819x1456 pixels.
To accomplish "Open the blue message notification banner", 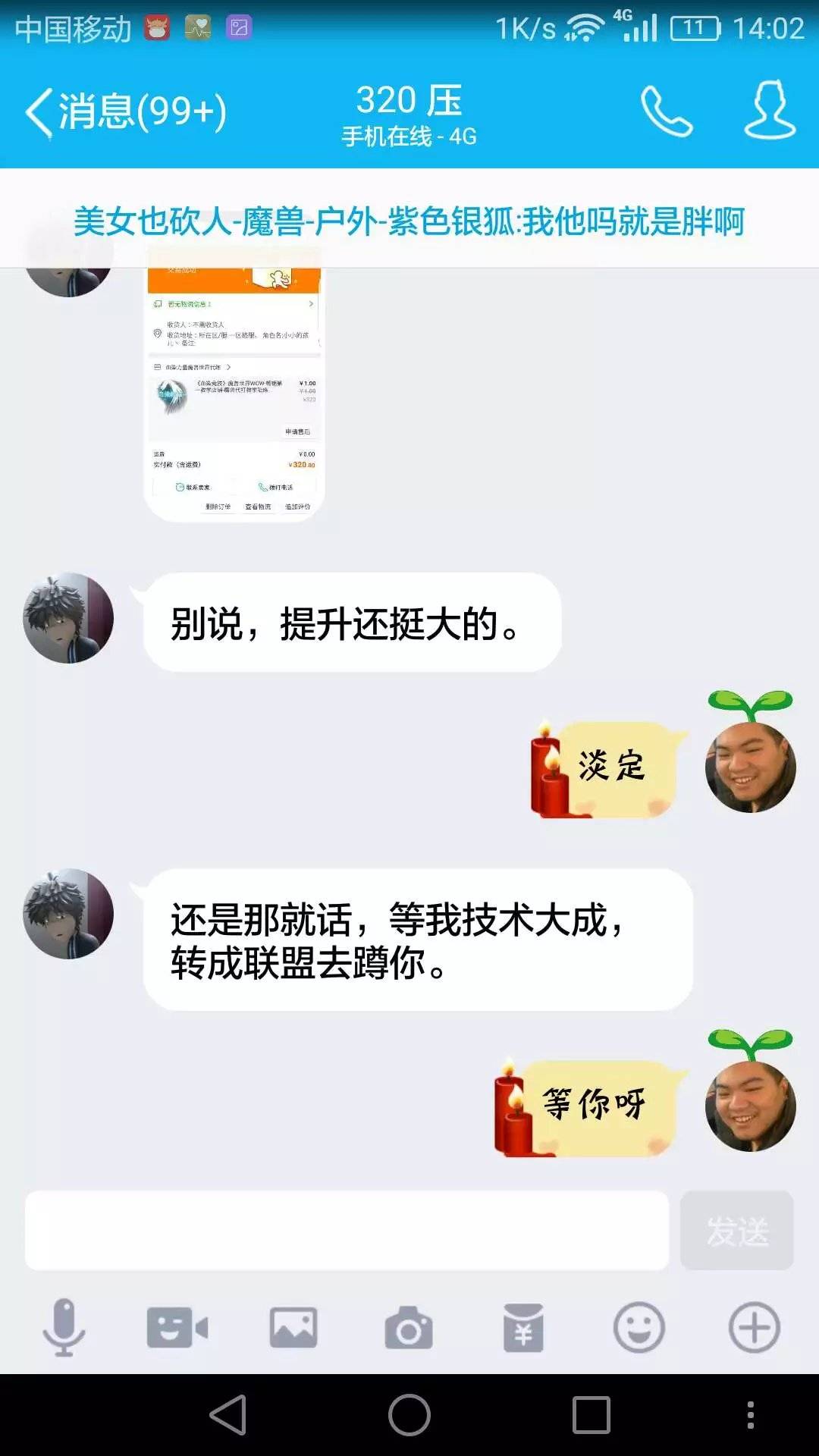I will click(409, 221).
